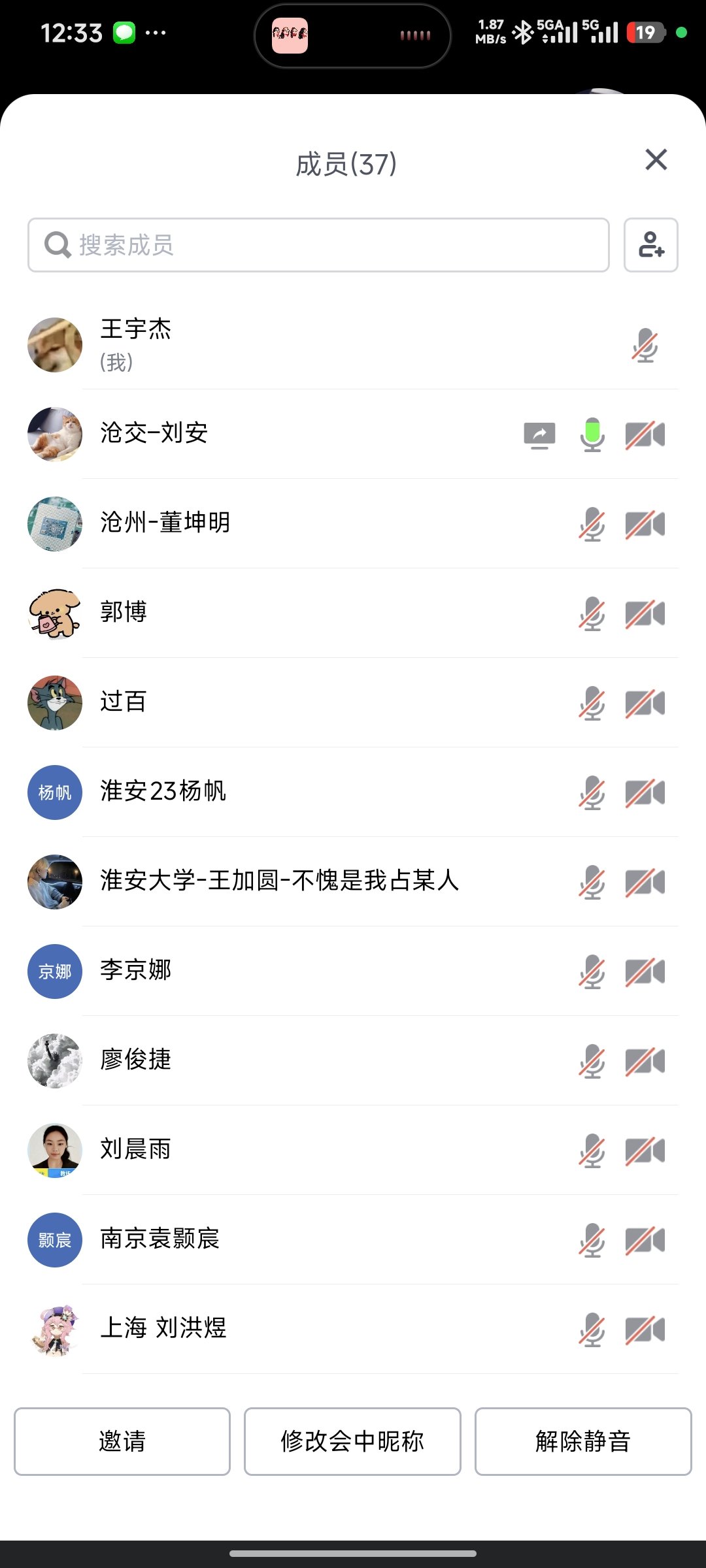
Task: Click the muted mic icon beside 过百
Action: click(592, 704)
